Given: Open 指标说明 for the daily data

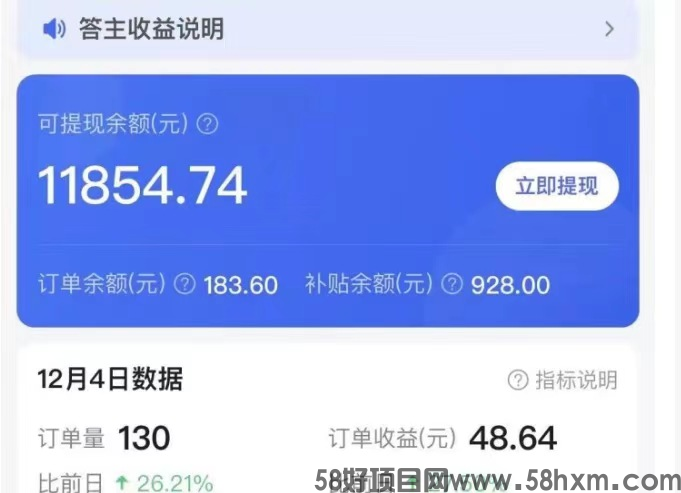Looking at the screenshot, I should [x=562, y=380].
